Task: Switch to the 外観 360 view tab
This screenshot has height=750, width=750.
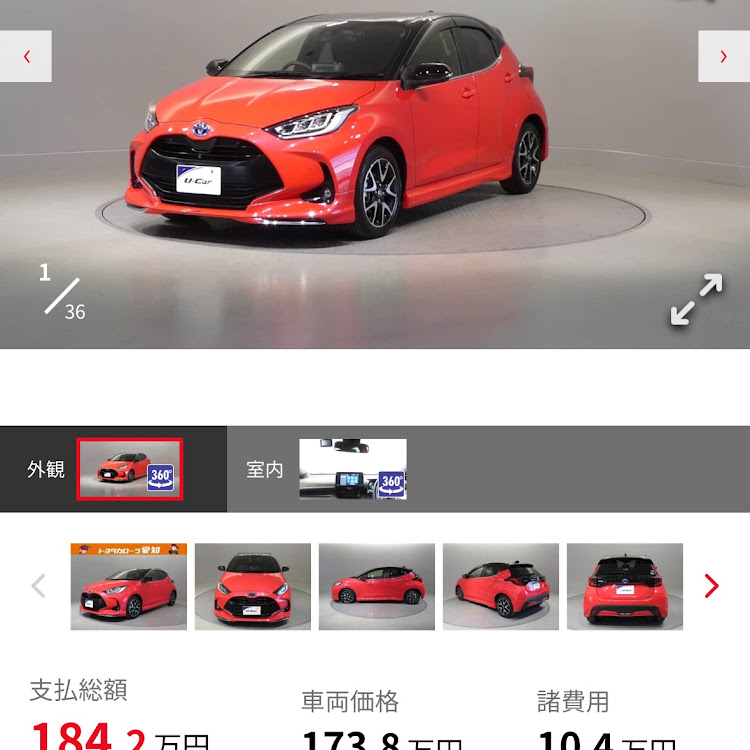Action: click(x=113, y=469)
